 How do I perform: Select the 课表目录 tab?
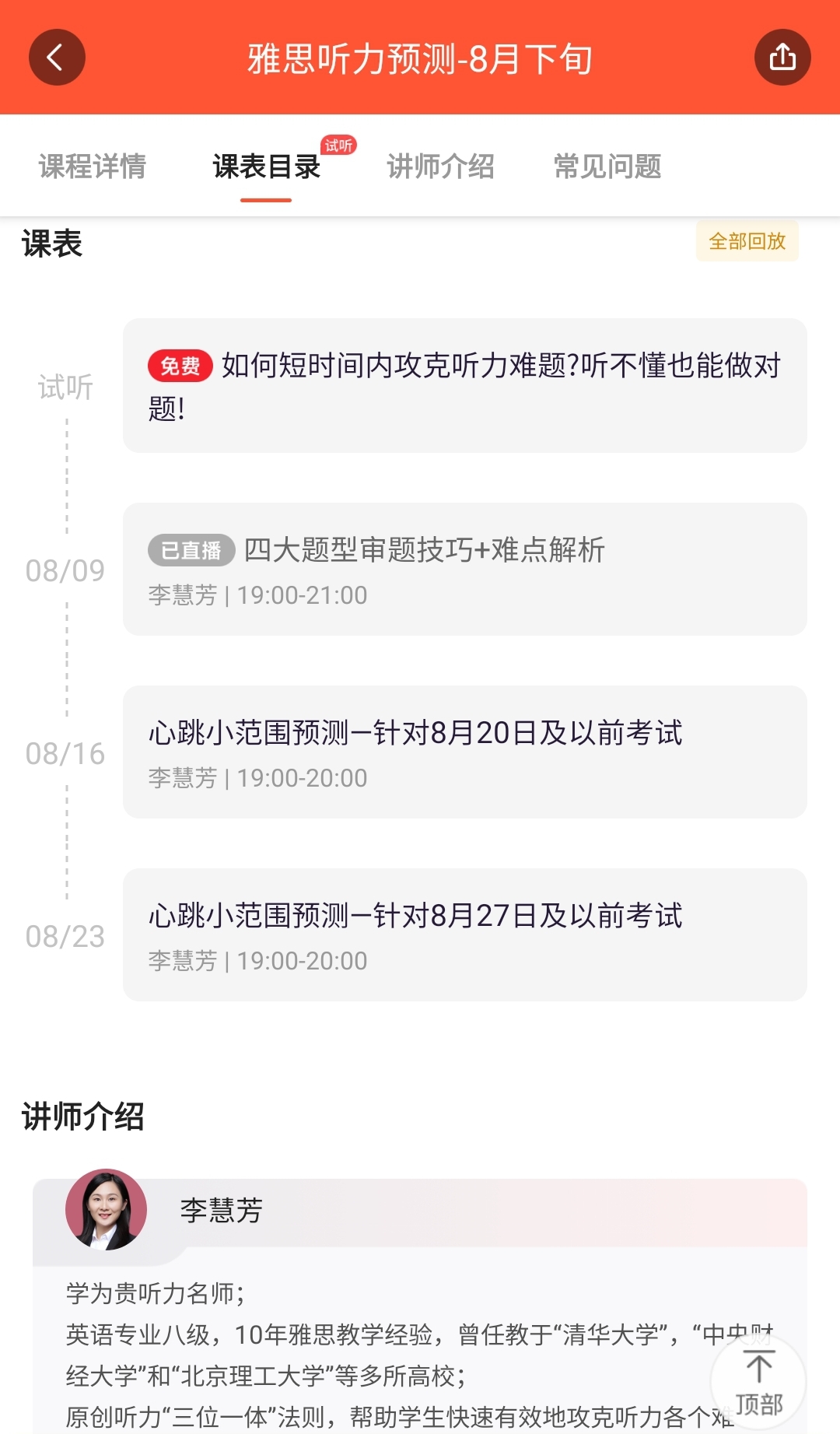click(267, 166)
